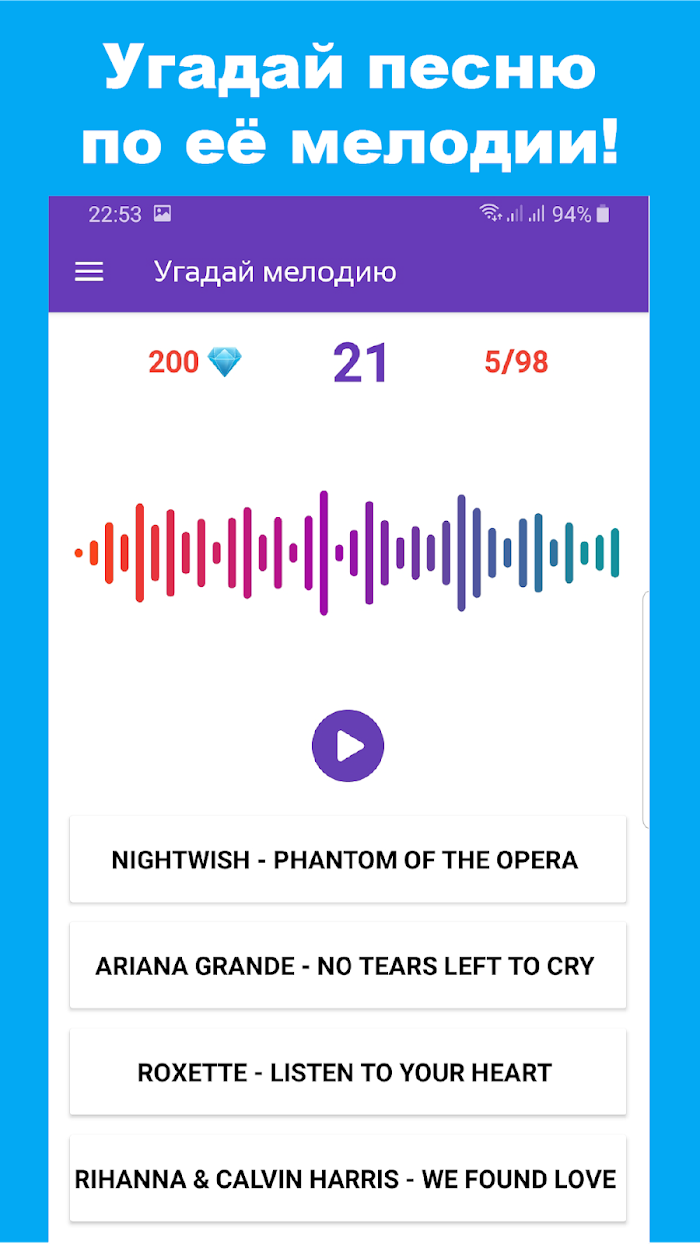Select Ariana Grande - No Tears Left to Cry
Screen dimensions: 700x1244
348,966
